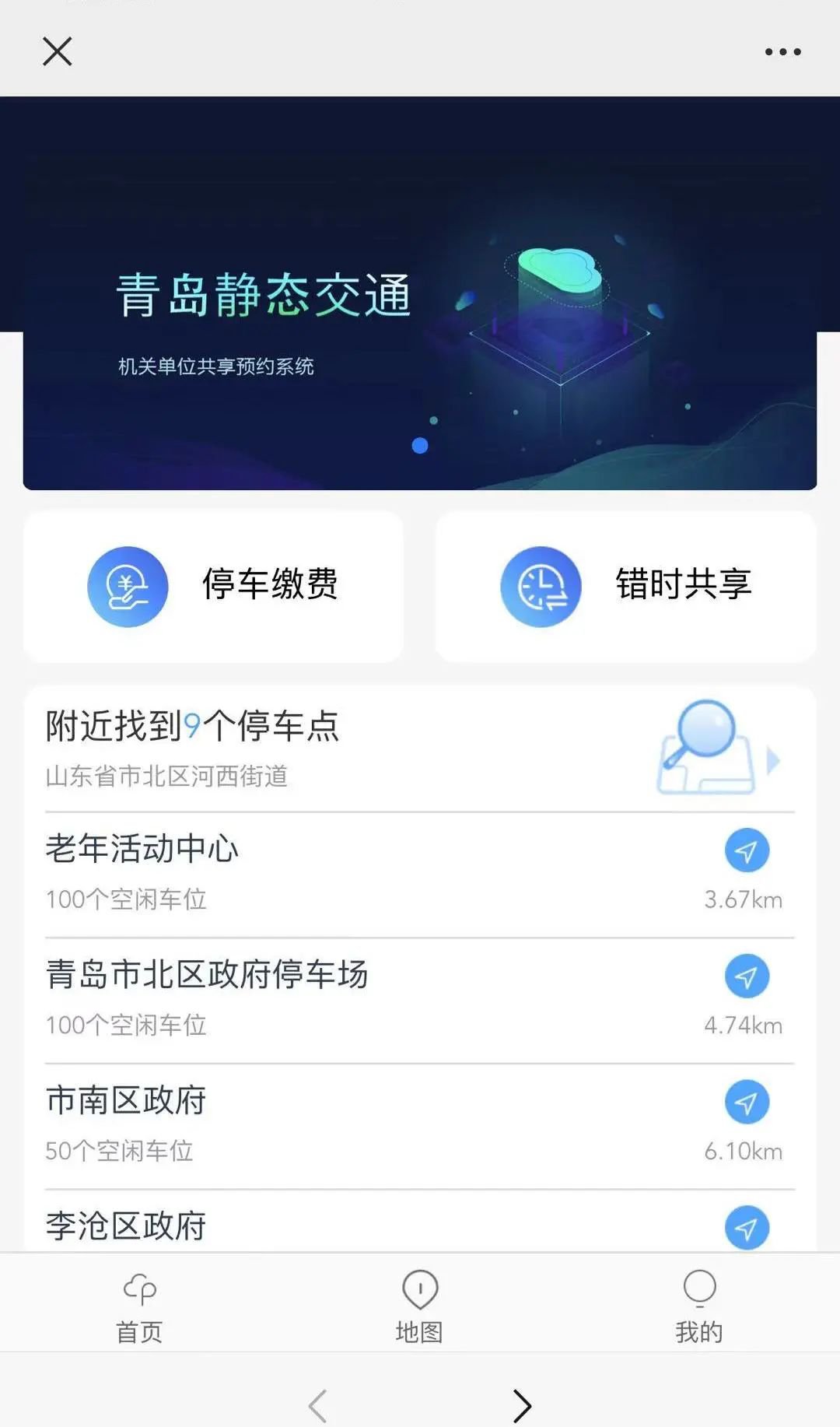Go forward with the browser forward arrow

tap(522, 1405)
